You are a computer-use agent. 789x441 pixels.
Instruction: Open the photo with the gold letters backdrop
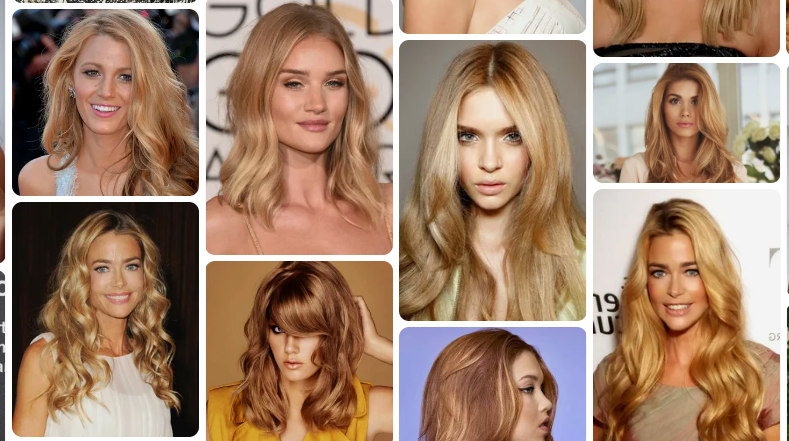point(299,127)
